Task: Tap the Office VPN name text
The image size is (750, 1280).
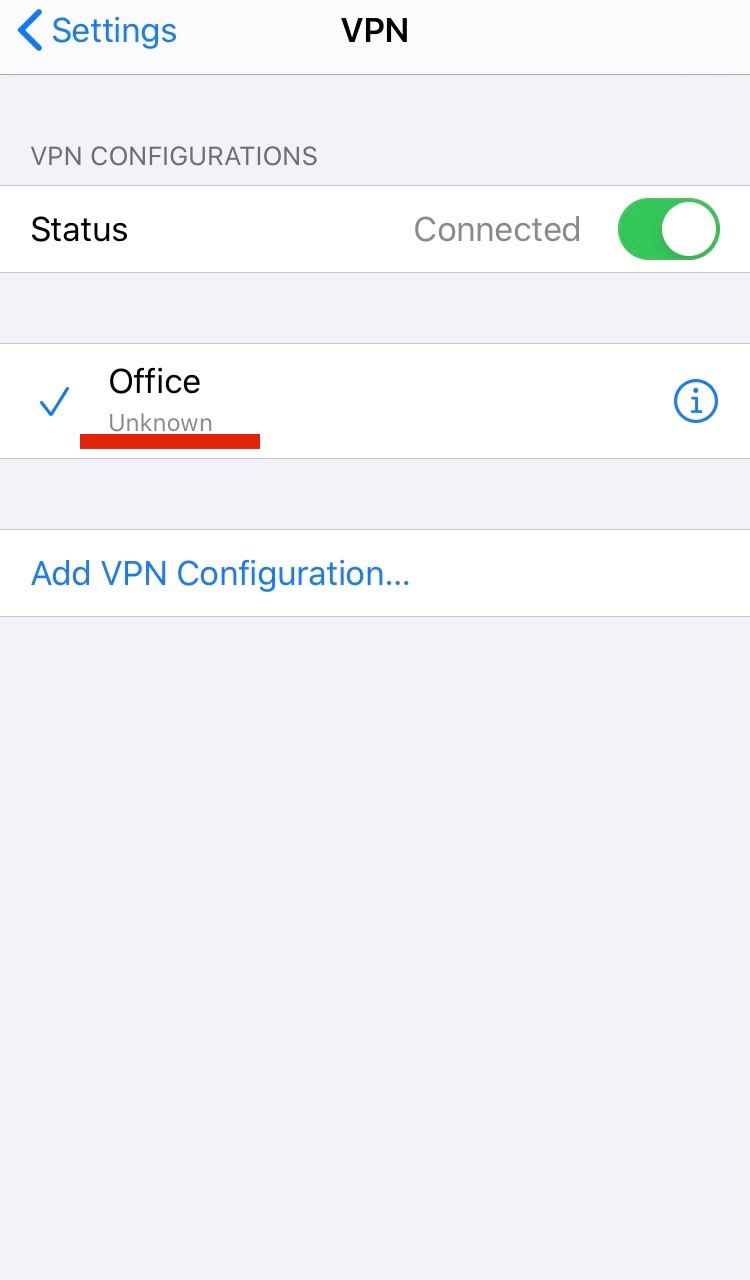Action: 154,381
